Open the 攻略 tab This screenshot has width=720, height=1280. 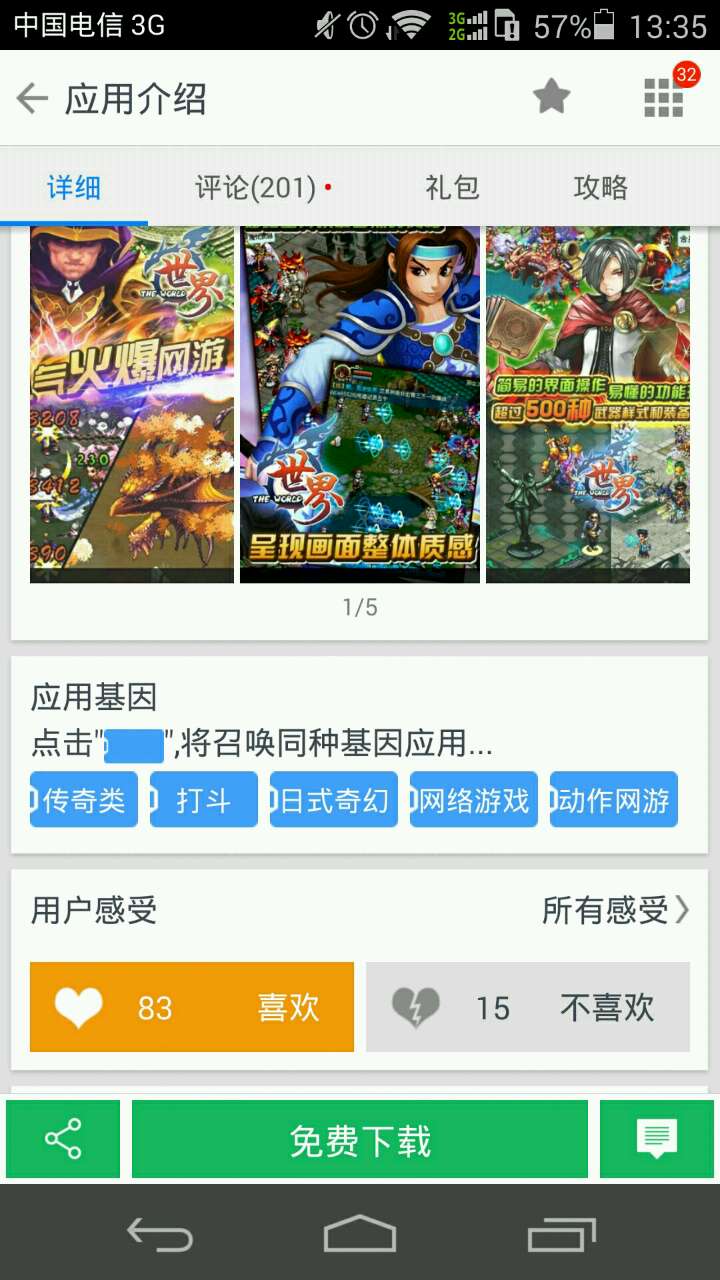click(x=600, y=187)
